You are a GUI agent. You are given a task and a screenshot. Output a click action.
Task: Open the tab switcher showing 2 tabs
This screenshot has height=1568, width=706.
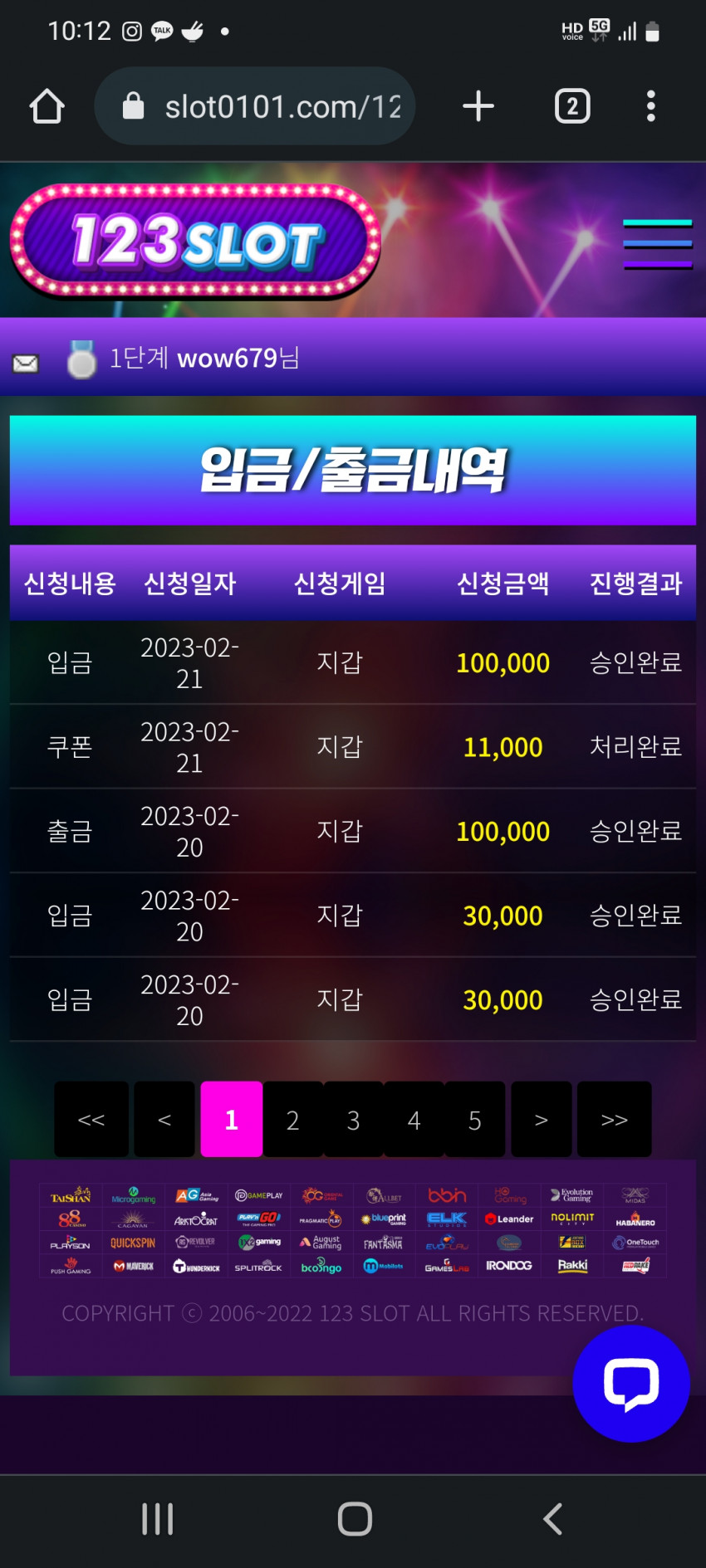pos(572,106)
